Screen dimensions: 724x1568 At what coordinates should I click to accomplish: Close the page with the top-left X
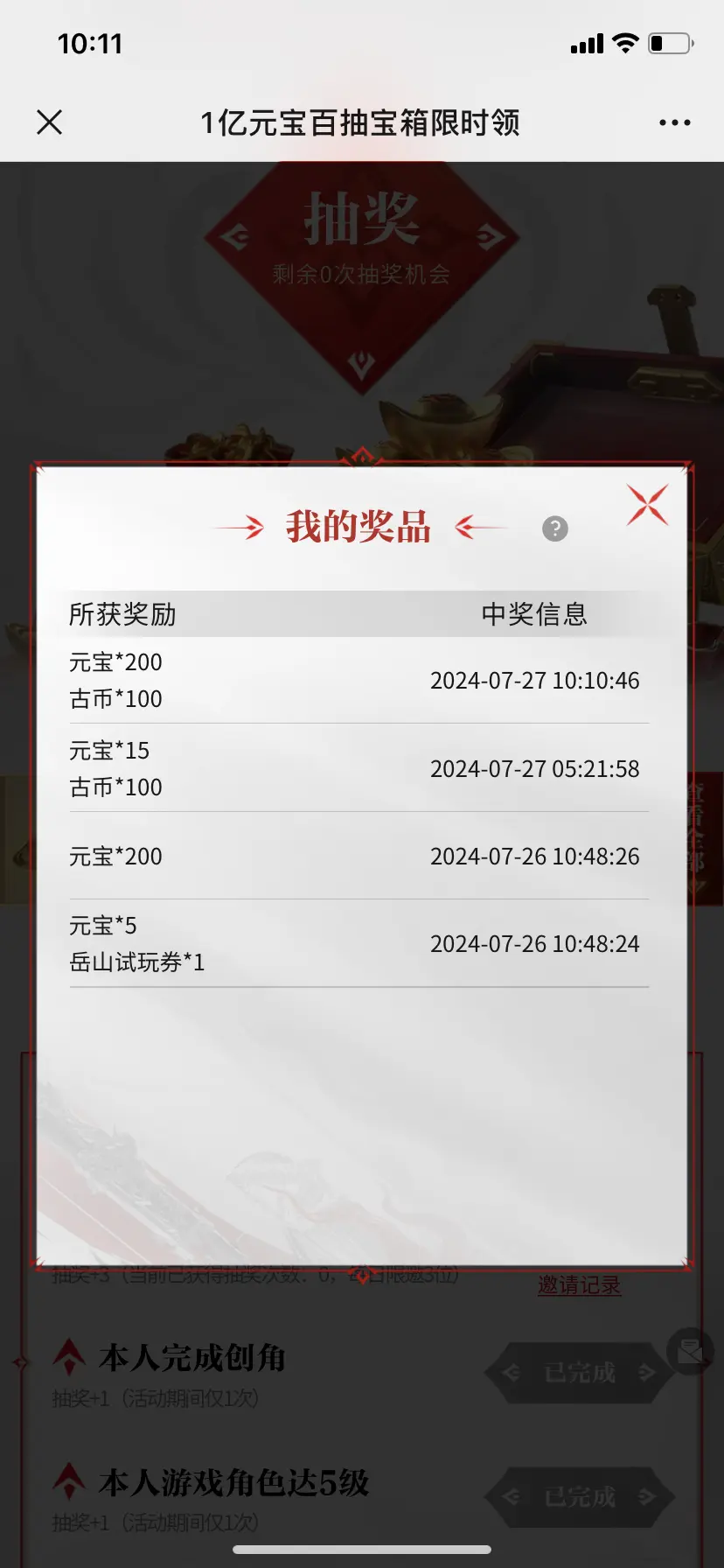(x=50, y=122)
